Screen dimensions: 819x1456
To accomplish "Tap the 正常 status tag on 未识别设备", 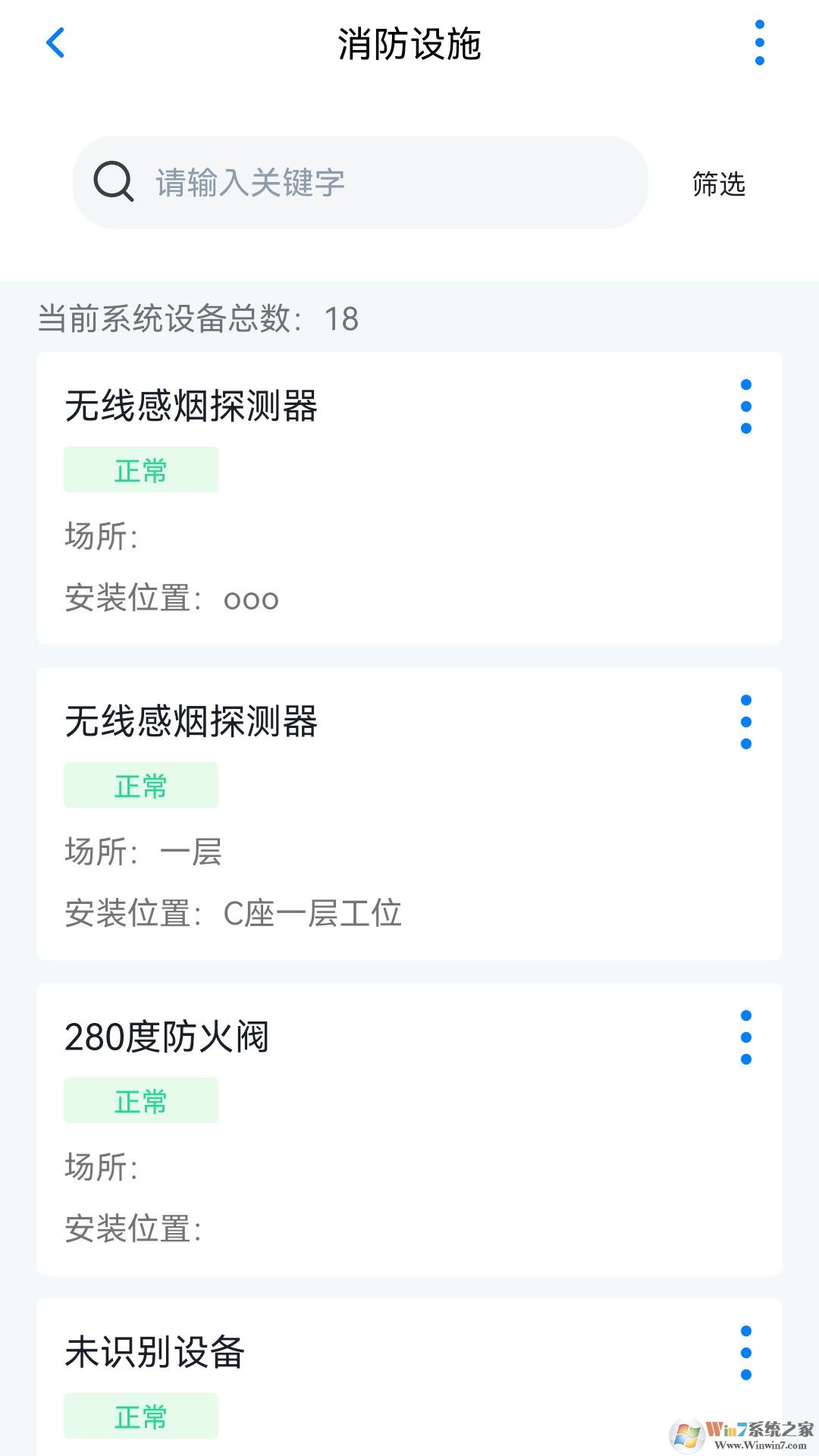I will coord(140,1415).
